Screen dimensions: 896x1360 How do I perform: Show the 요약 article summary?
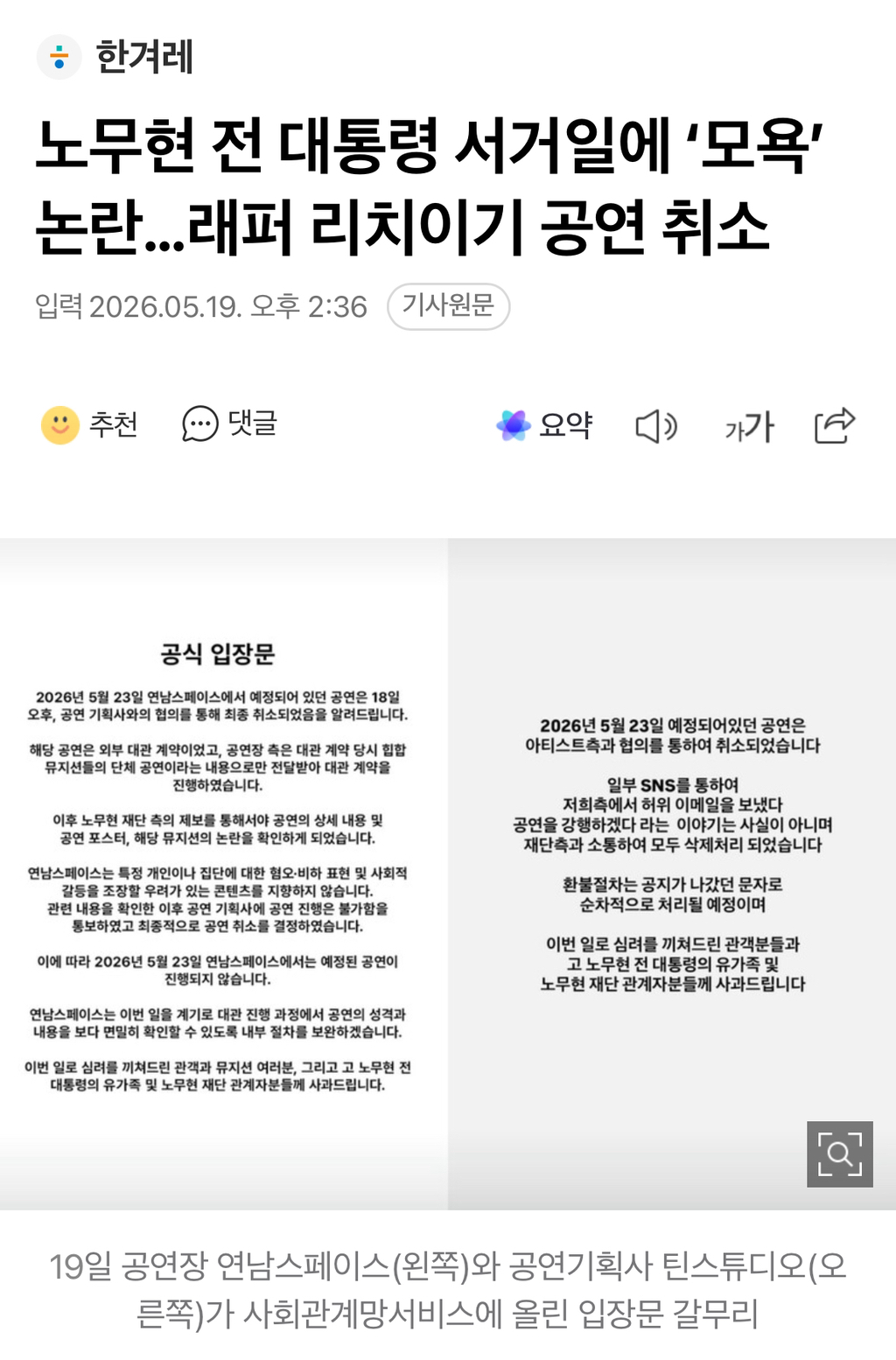coord(544,425)
